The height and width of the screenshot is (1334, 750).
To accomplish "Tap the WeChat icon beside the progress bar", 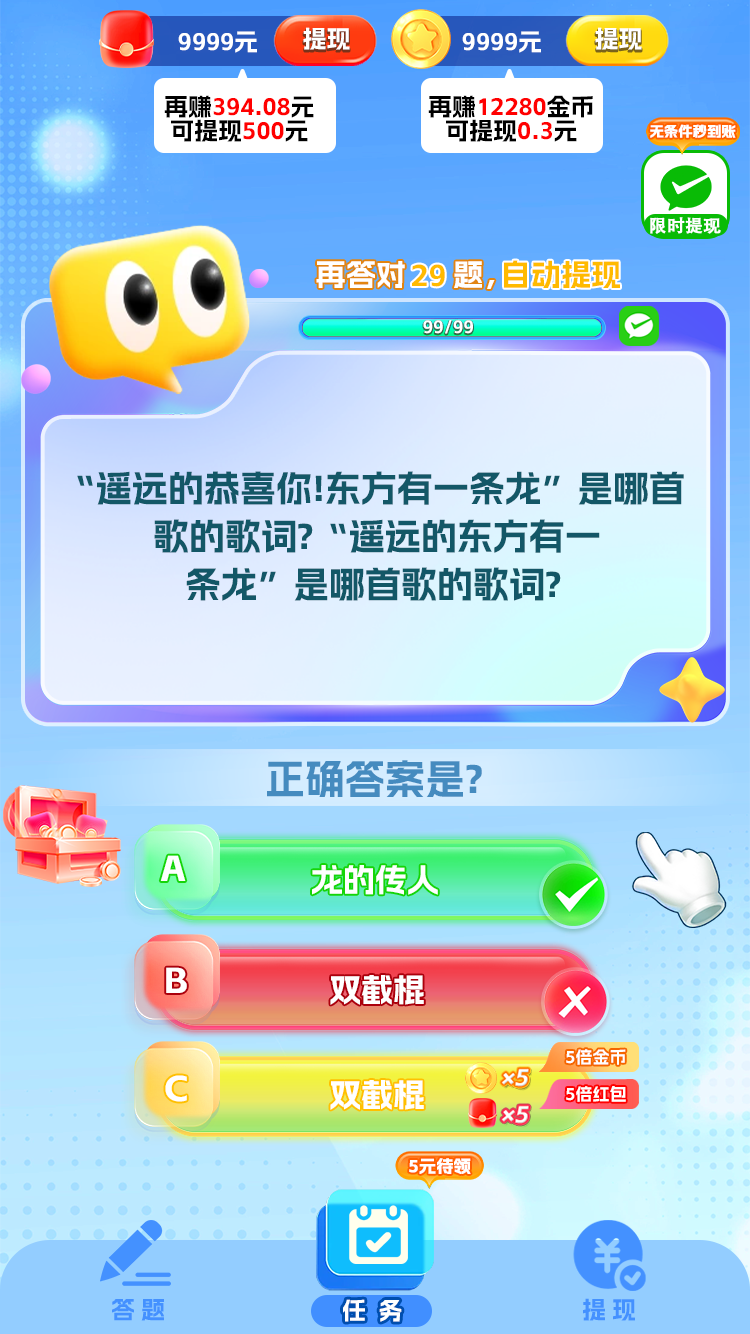I will click(x=638, y=326).
